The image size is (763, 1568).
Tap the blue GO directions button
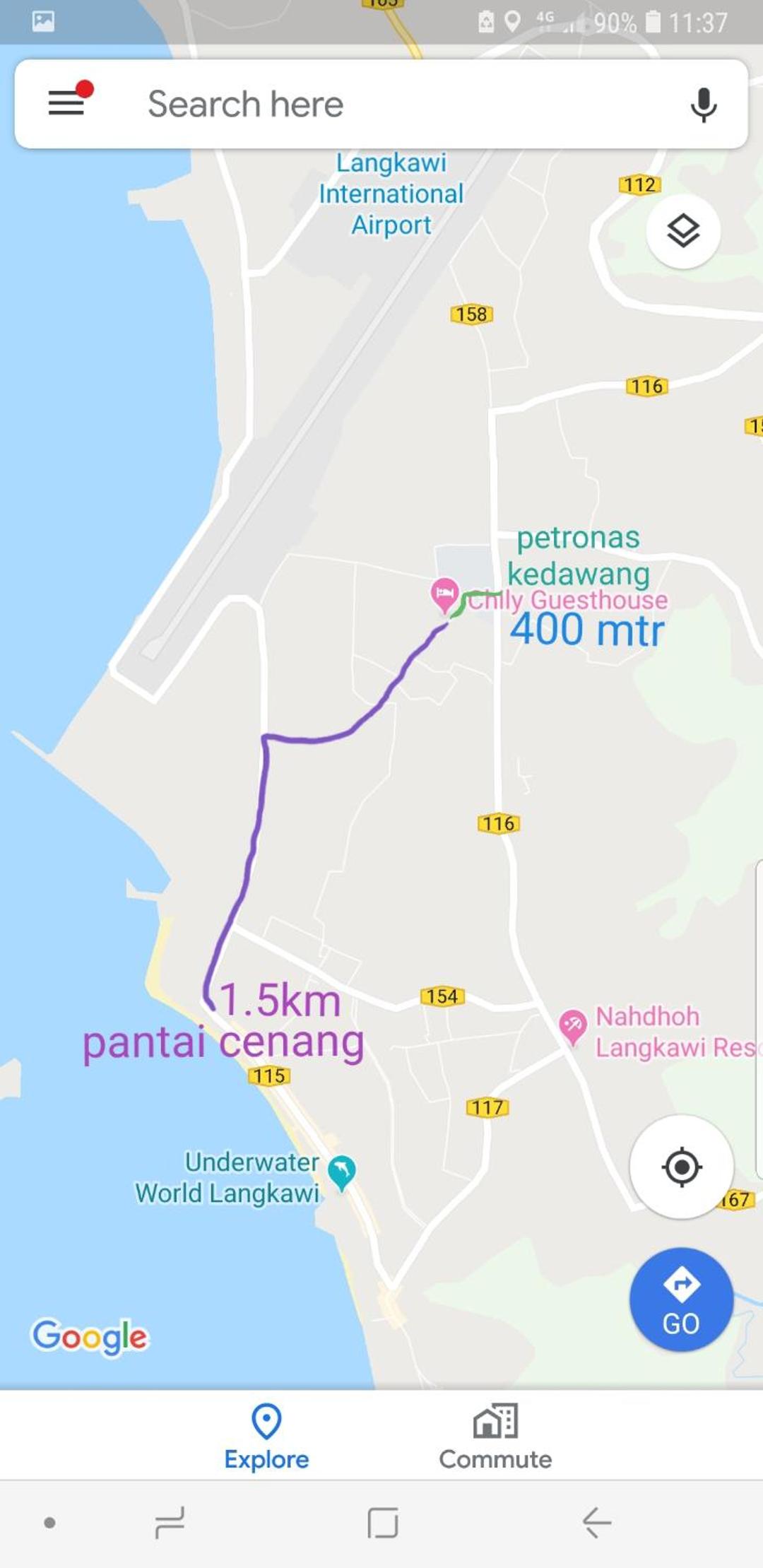pos(681,1299)
